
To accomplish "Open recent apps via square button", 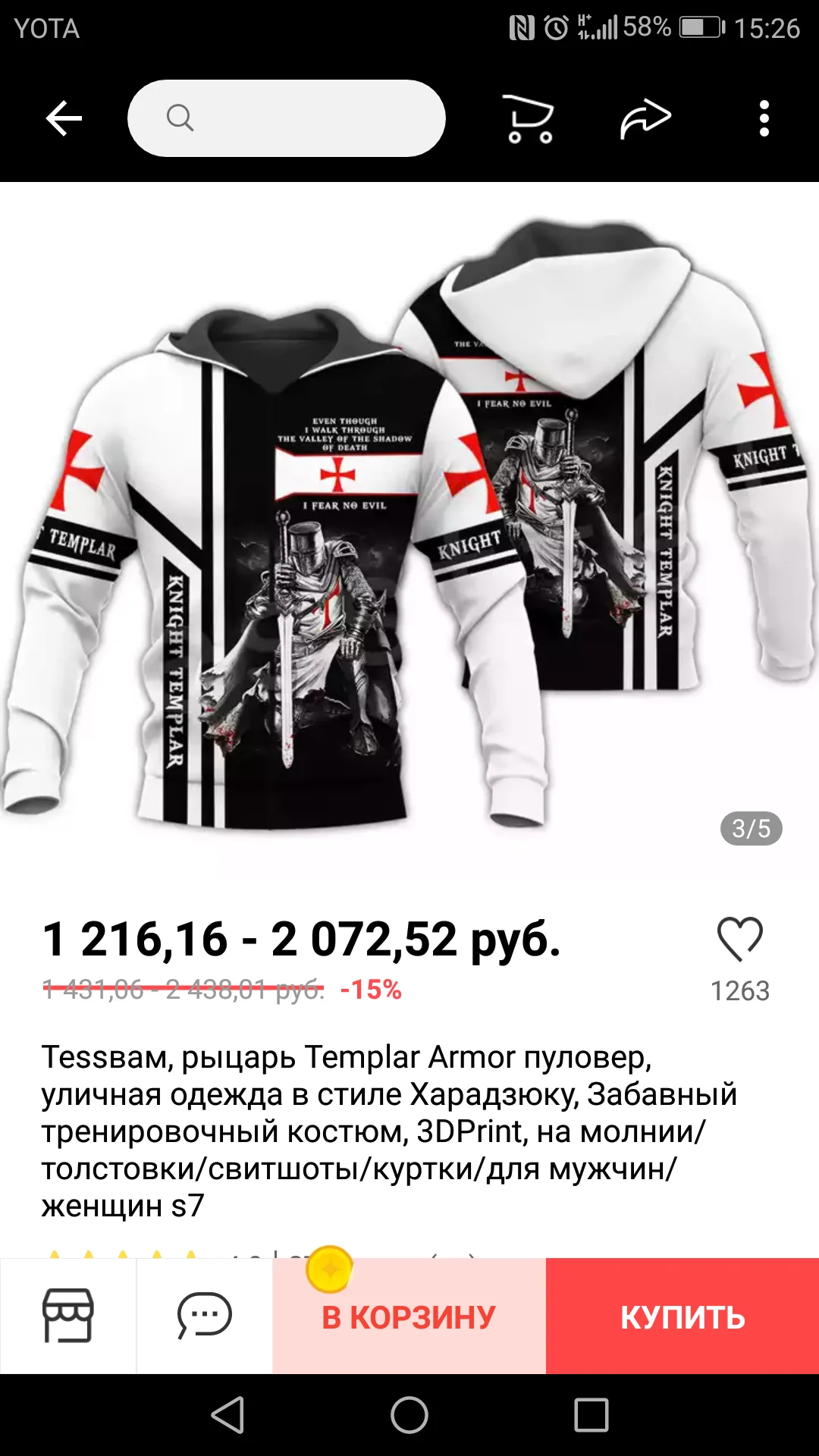I will (x=591, y=1415).
